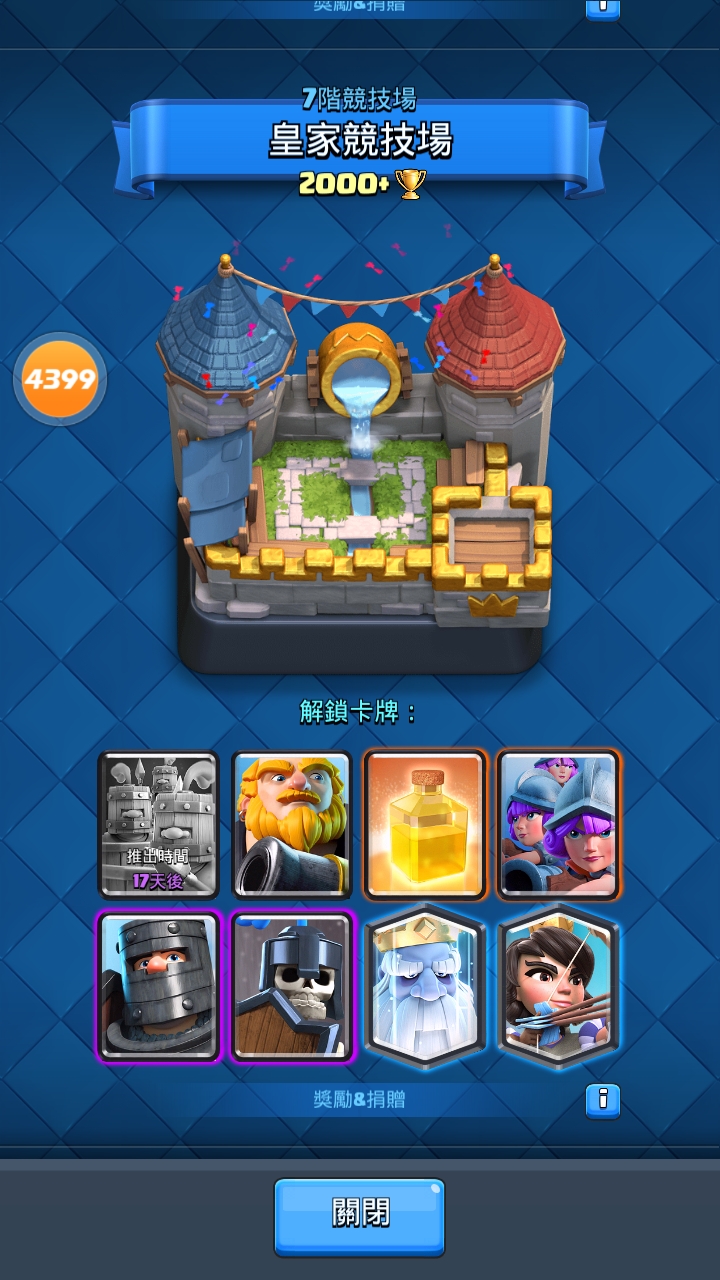View the Princess legendary card
720x1280 pixels.
tap(559, 985)
